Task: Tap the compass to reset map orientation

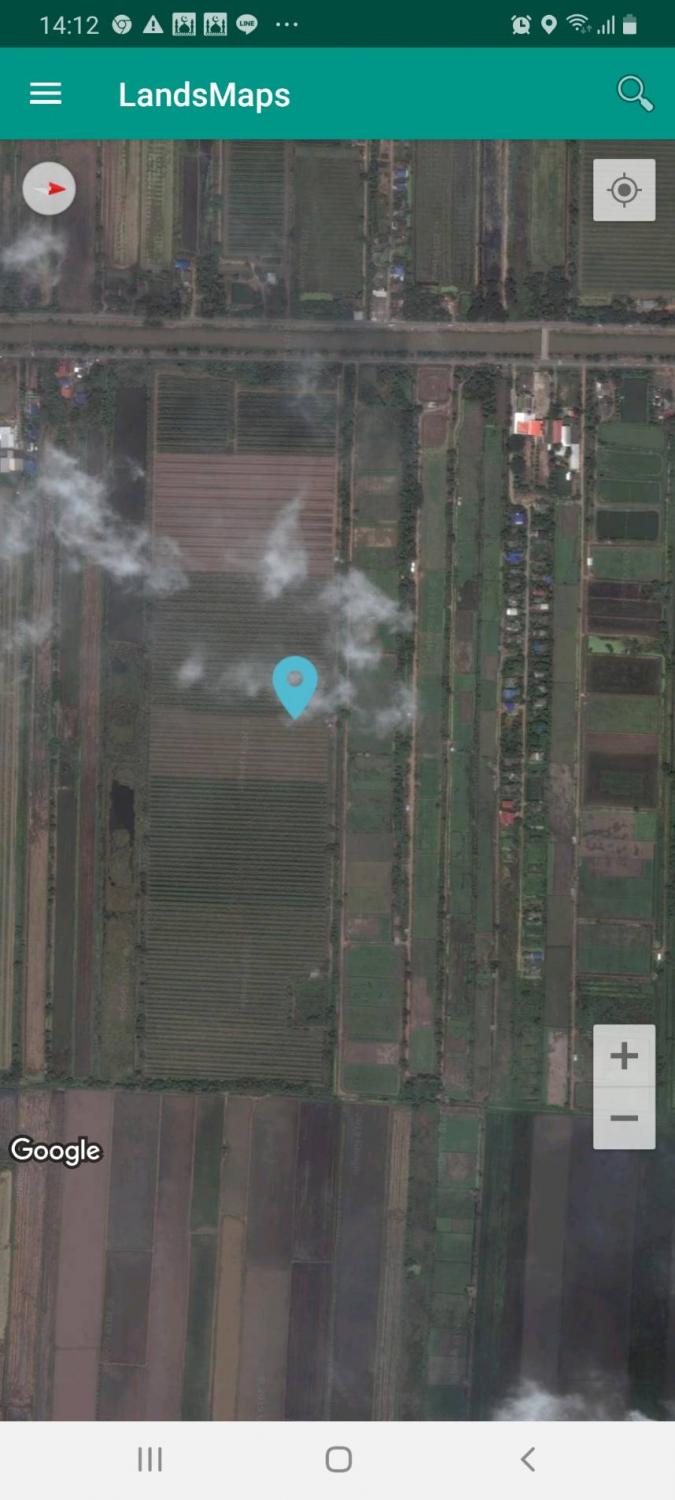Action: point(49,188)
